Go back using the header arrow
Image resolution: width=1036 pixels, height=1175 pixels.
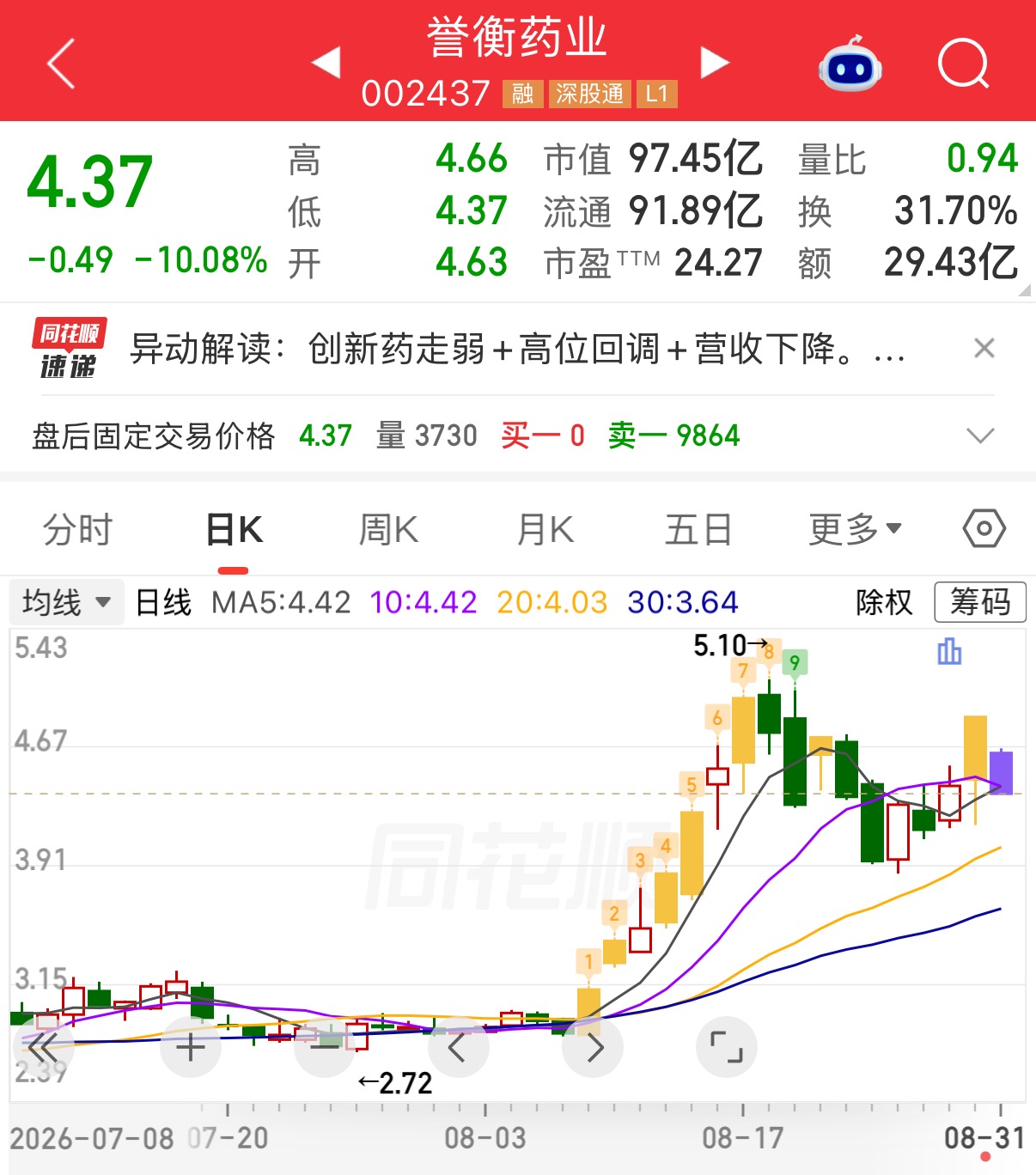[61, 63]
